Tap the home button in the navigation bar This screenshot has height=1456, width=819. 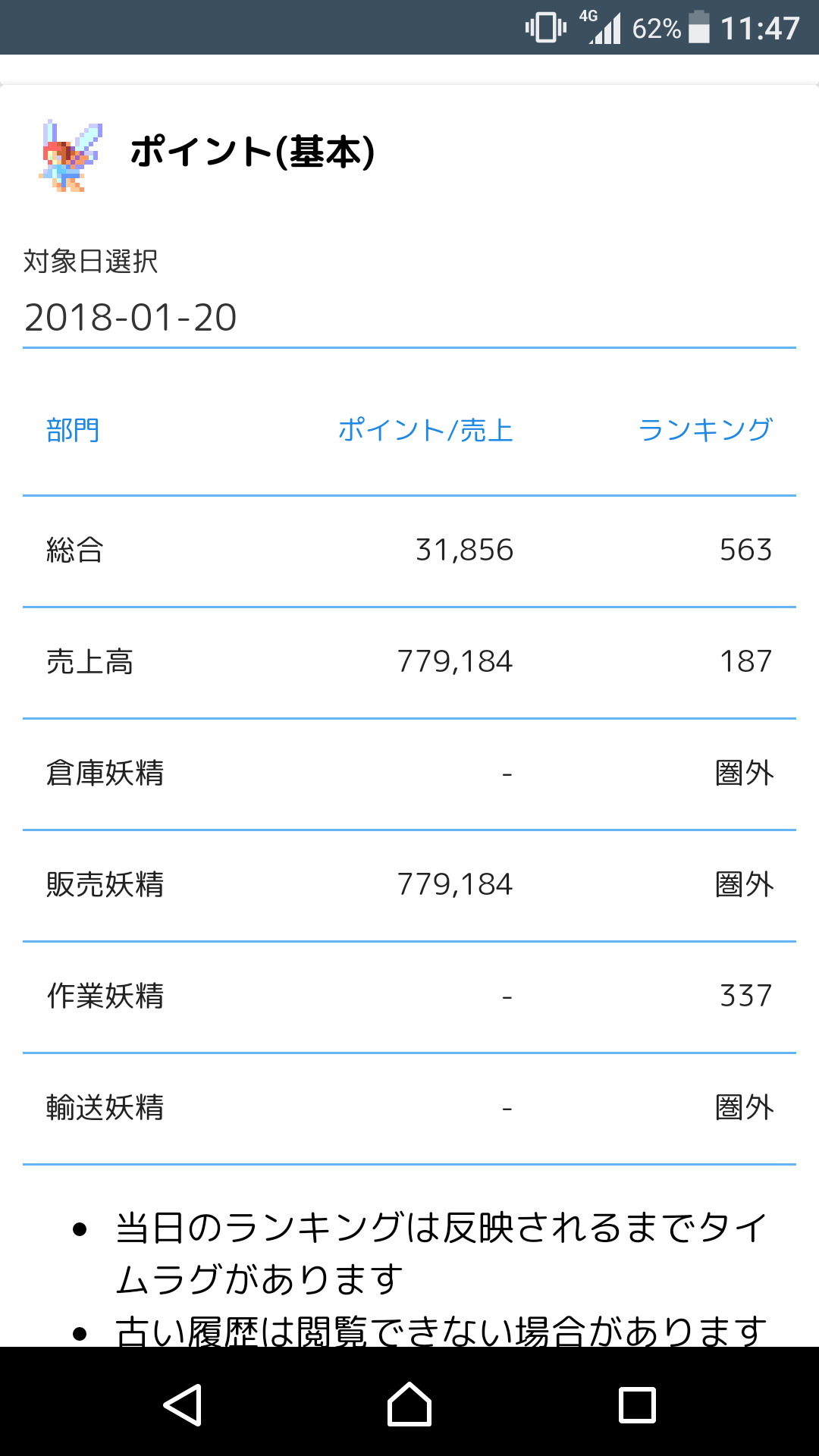pyautogui.click(x=409, y=1404)
